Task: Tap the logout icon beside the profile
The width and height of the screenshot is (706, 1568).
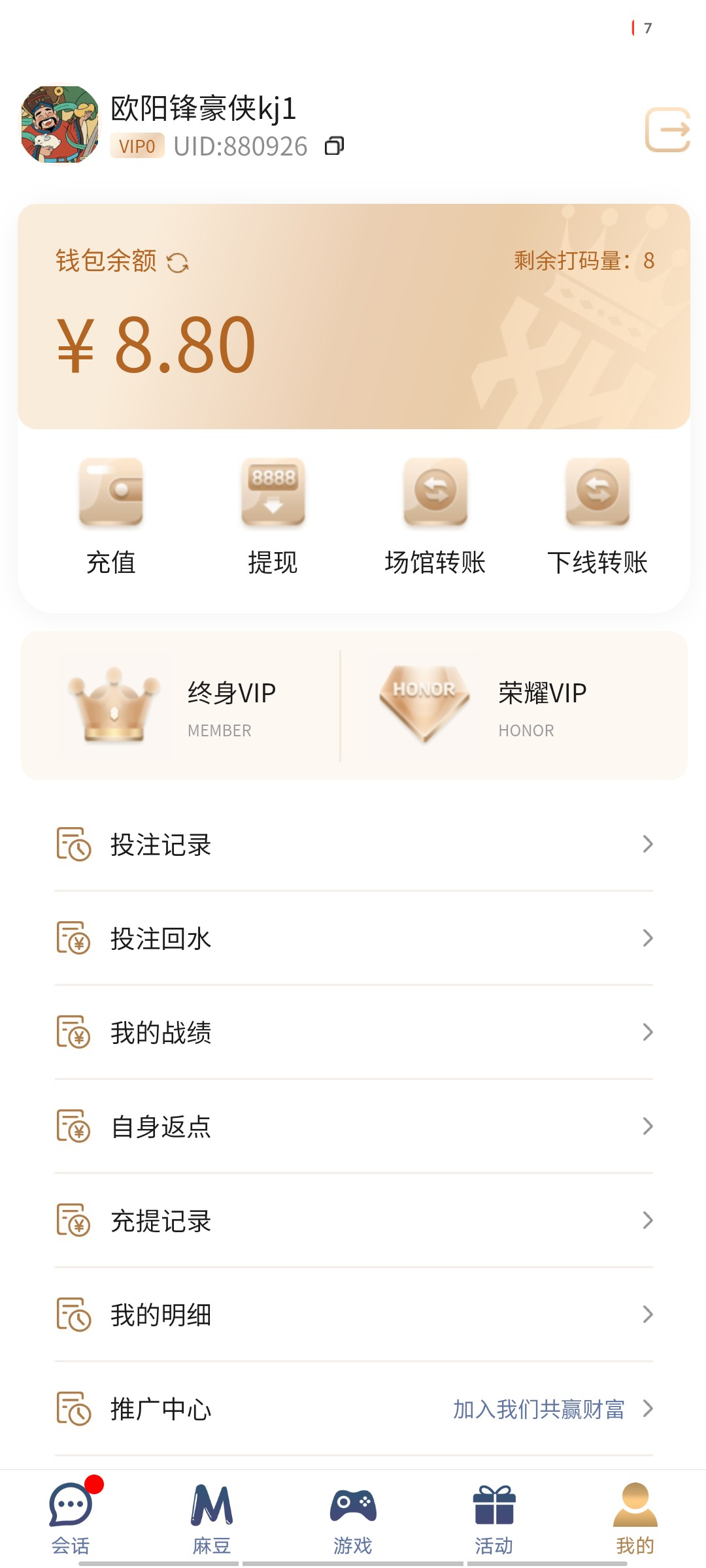Action: click(x=667, y=129)
